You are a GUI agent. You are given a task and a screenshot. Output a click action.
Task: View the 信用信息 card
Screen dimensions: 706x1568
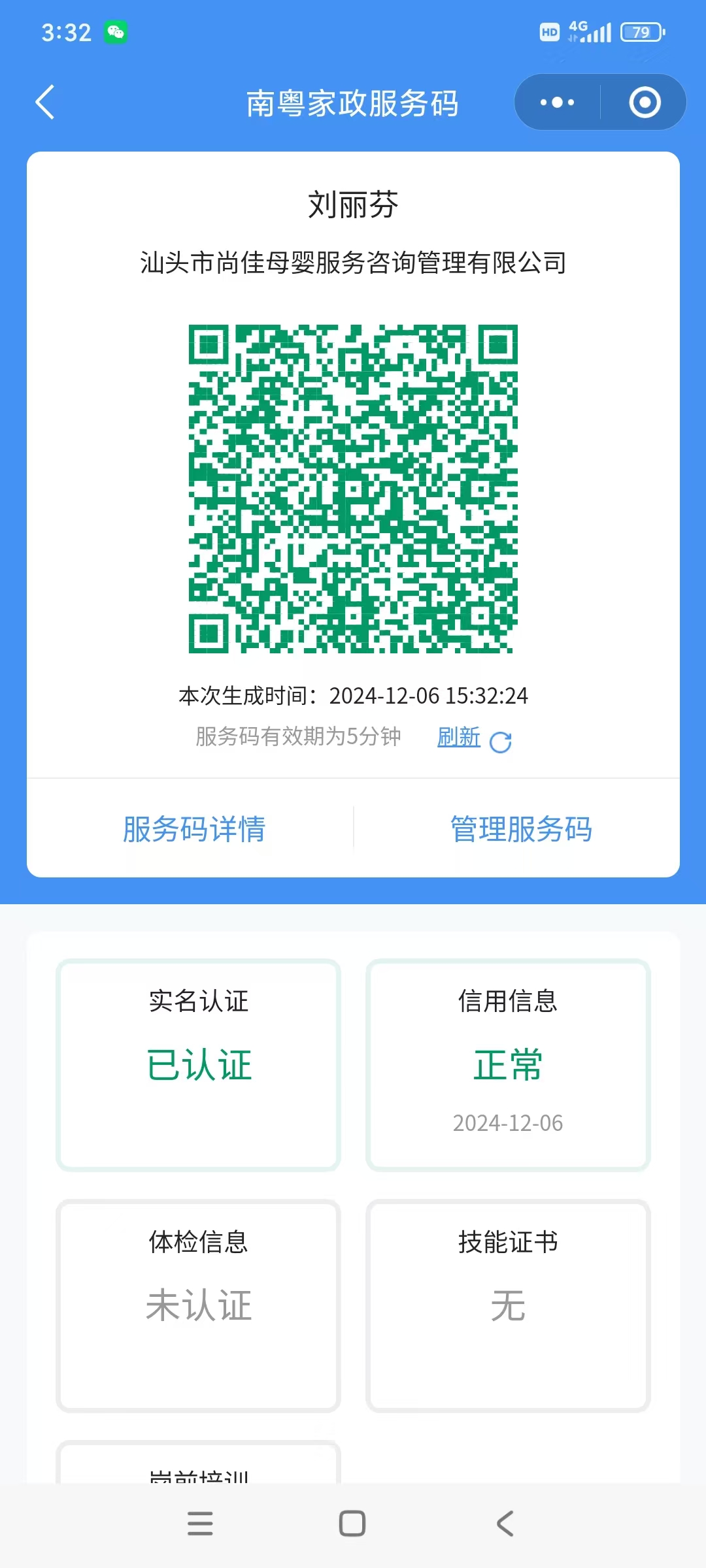(x=508, y=1065)
